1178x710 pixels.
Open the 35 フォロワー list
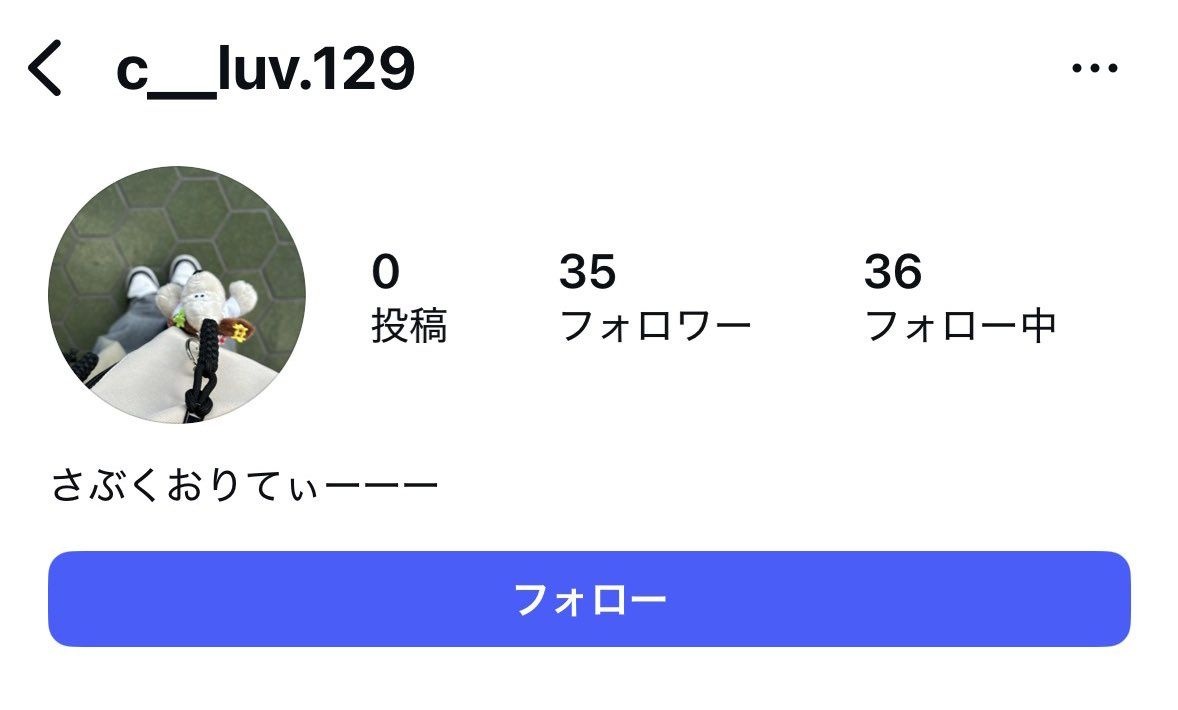(654, 298)
